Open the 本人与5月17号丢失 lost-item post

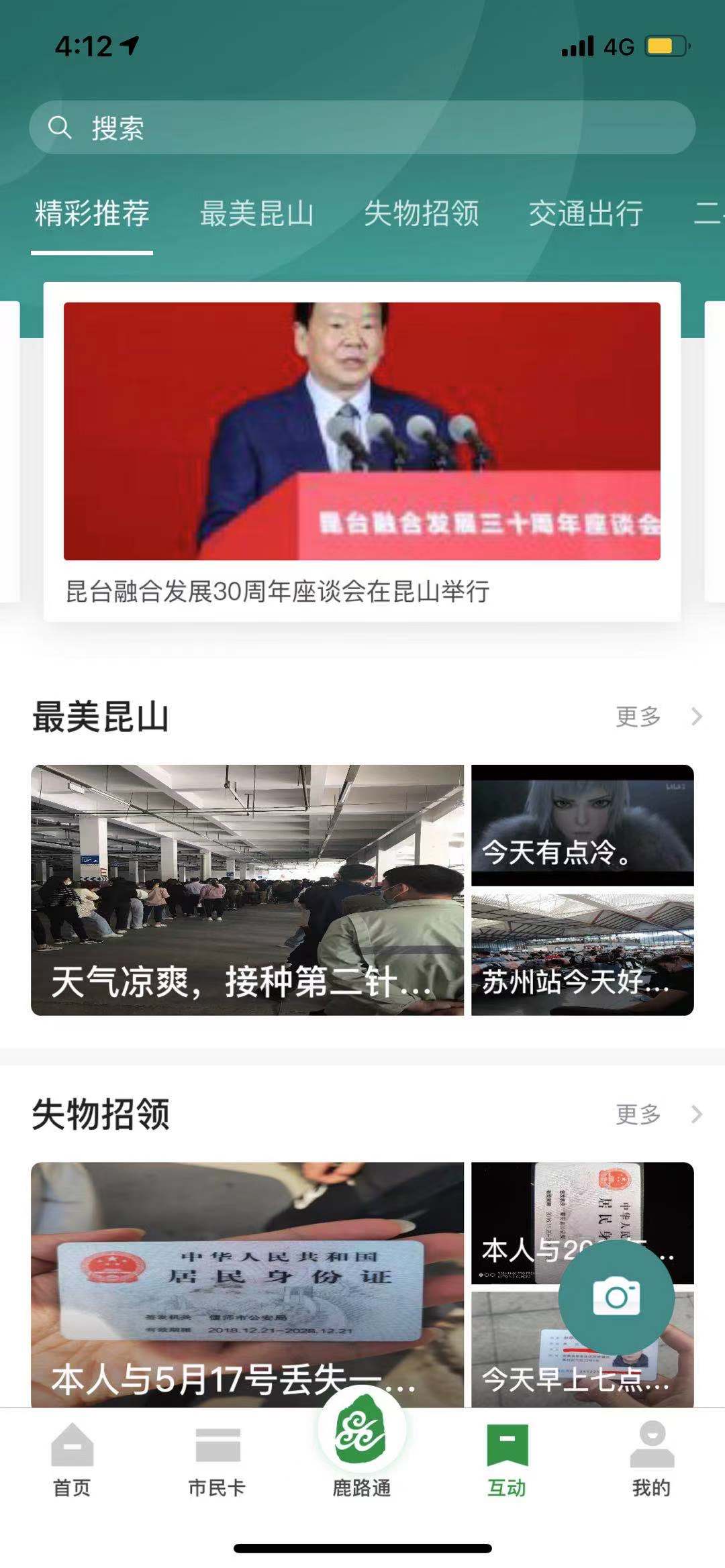click(247, 1283)
